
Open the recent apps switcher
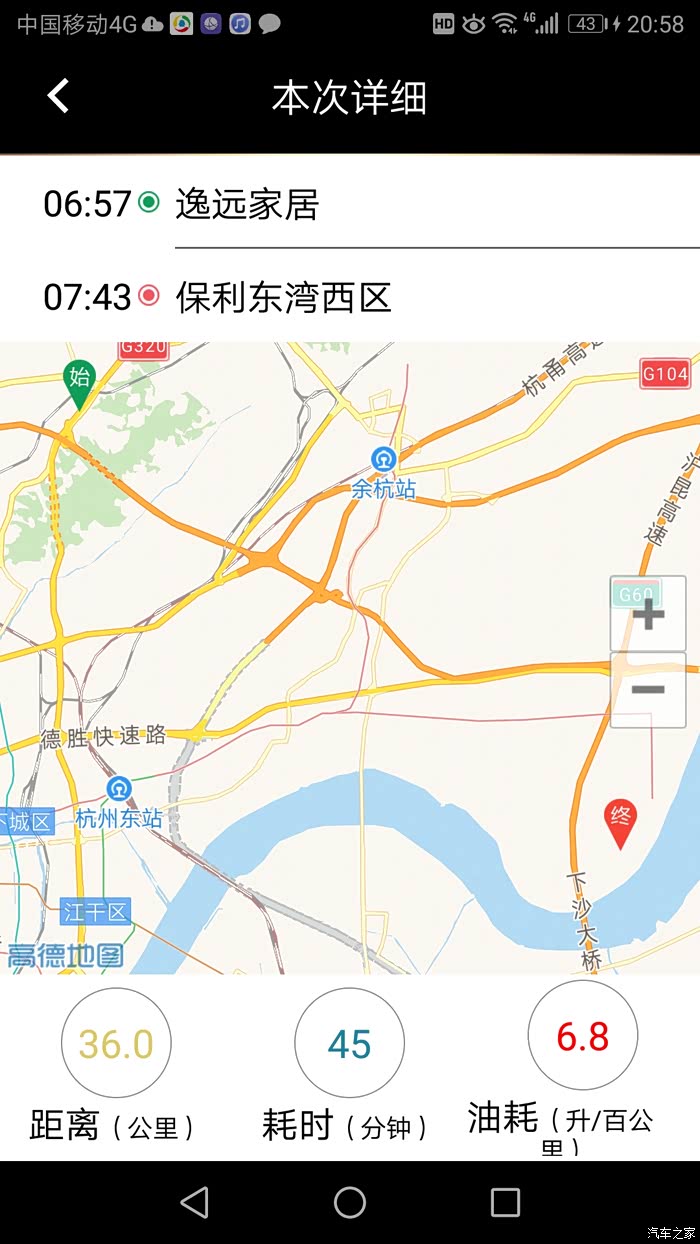[505, 1202]
